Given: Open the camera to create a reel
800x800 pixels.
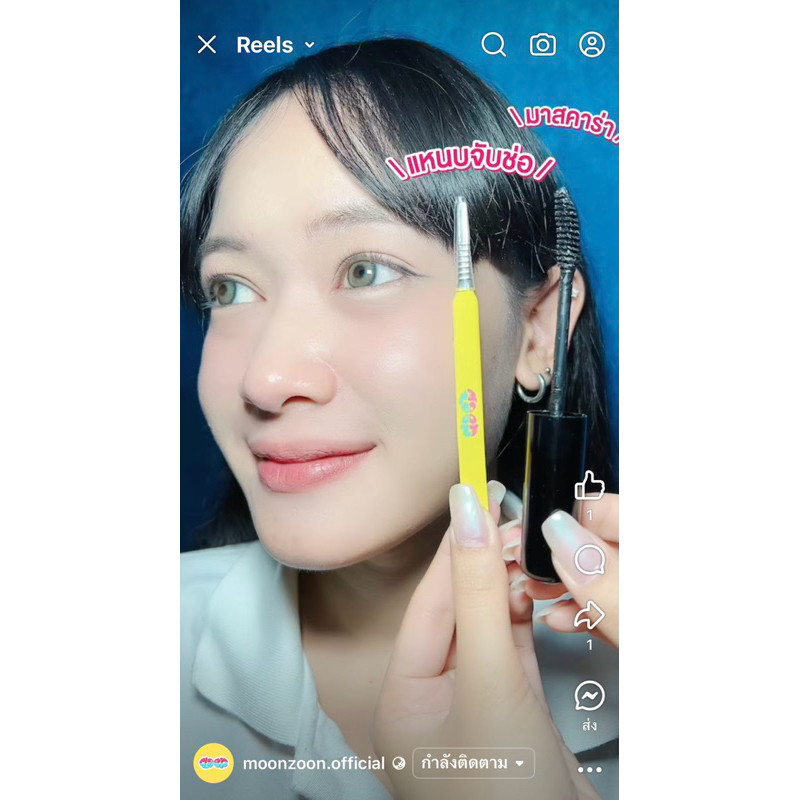Looking at the screenshot, I should (543, 45).
